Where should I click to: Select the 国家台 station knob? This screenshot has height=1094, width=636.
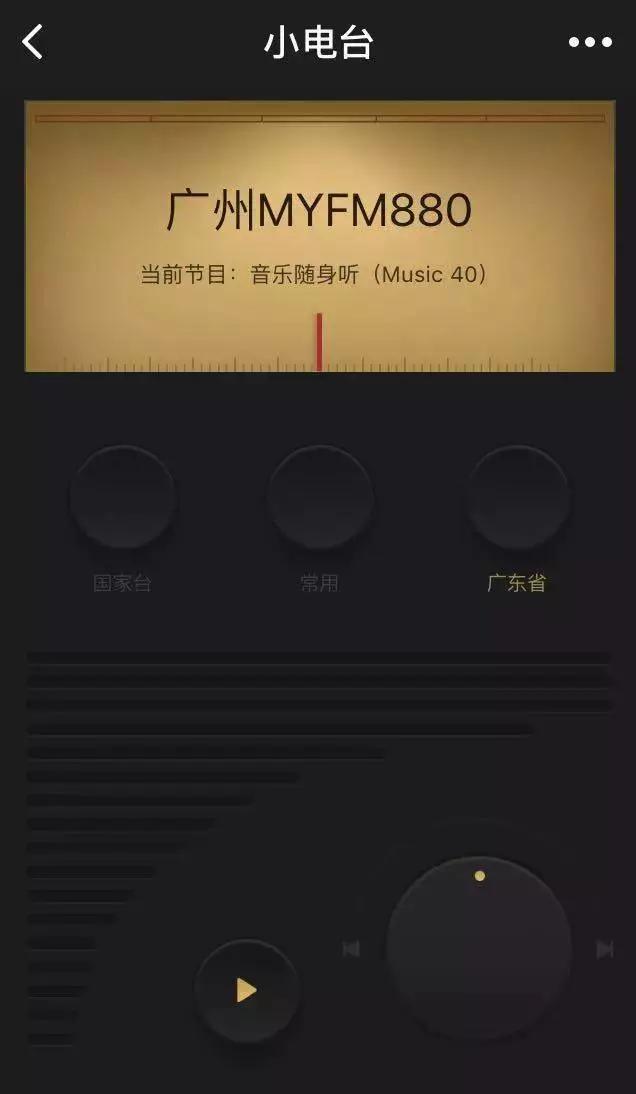[123, 497]
